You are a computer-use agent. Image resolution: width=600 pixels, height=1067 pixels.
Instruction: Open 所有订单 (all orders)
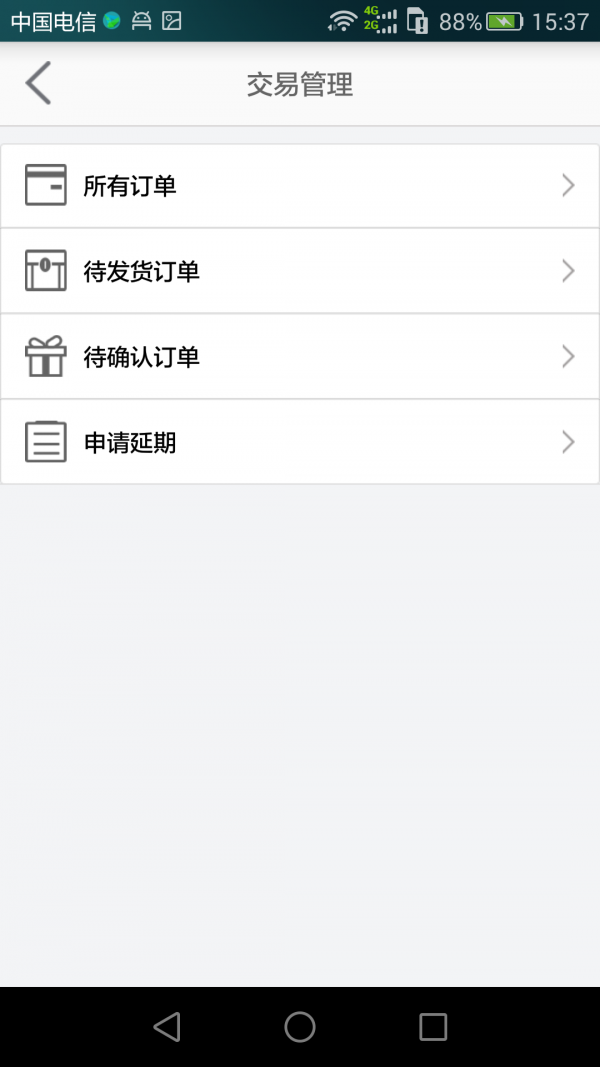300,186
